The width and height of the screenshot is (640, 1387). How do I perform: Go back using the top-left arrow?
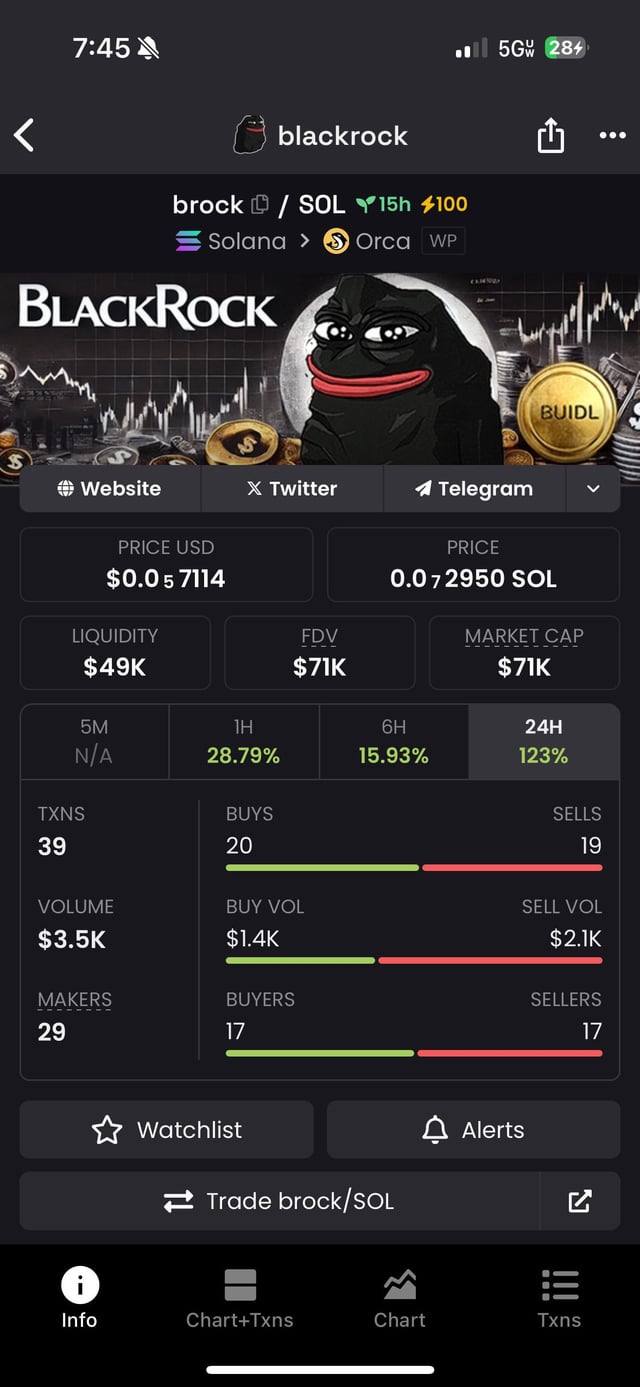[x=25, y=135]
